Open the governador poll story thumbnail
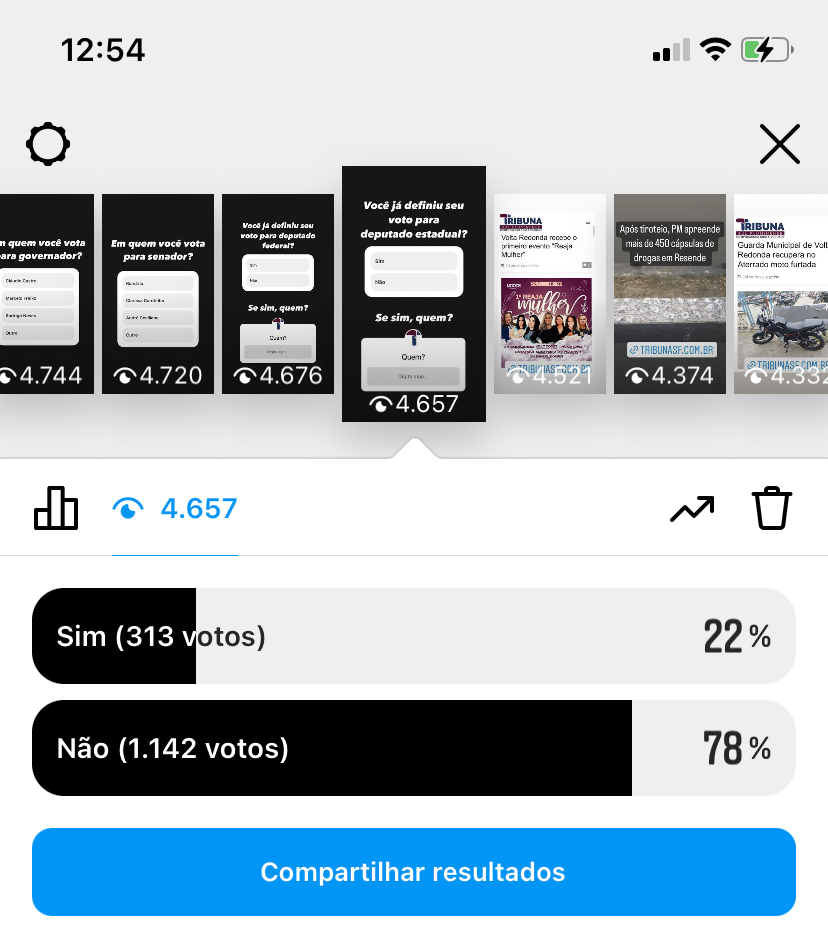This screenshot has width=828, height=941. pyautogui.click(x=46, y=293)
